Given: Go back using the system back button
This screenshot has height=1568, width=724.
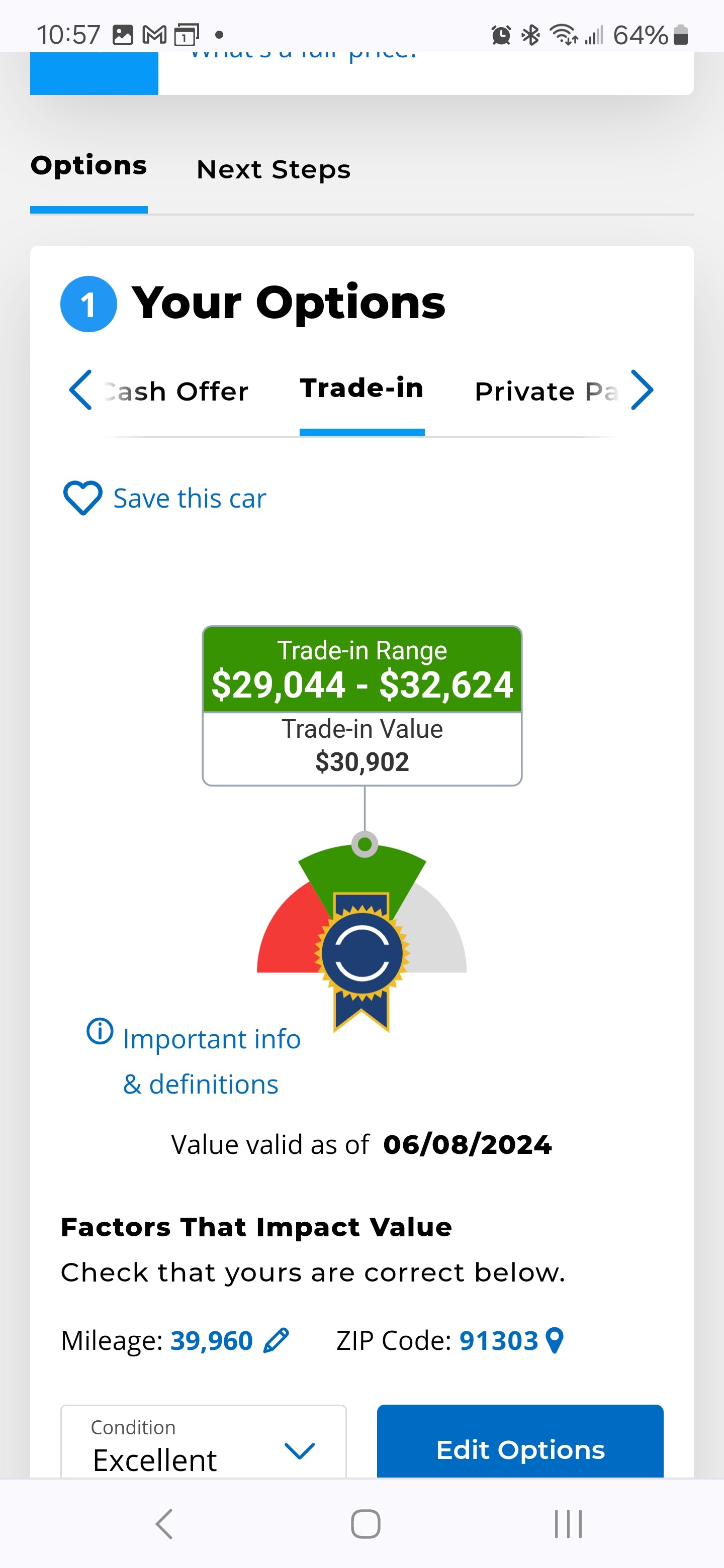Looking at the screenshot, I should tap(164, 1524).
